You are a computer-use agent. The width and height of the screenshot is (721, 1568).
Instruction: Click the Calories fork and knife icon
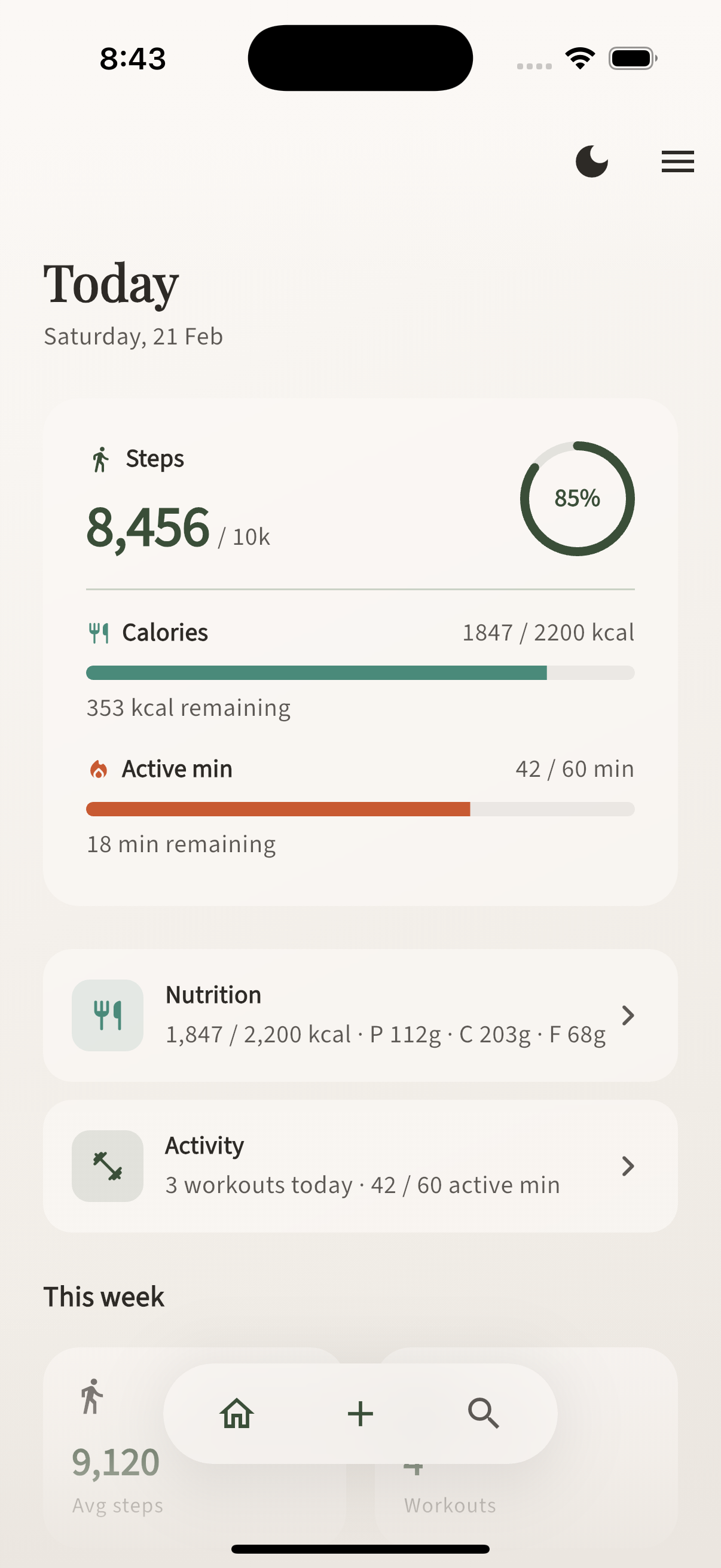click(99, 632)
